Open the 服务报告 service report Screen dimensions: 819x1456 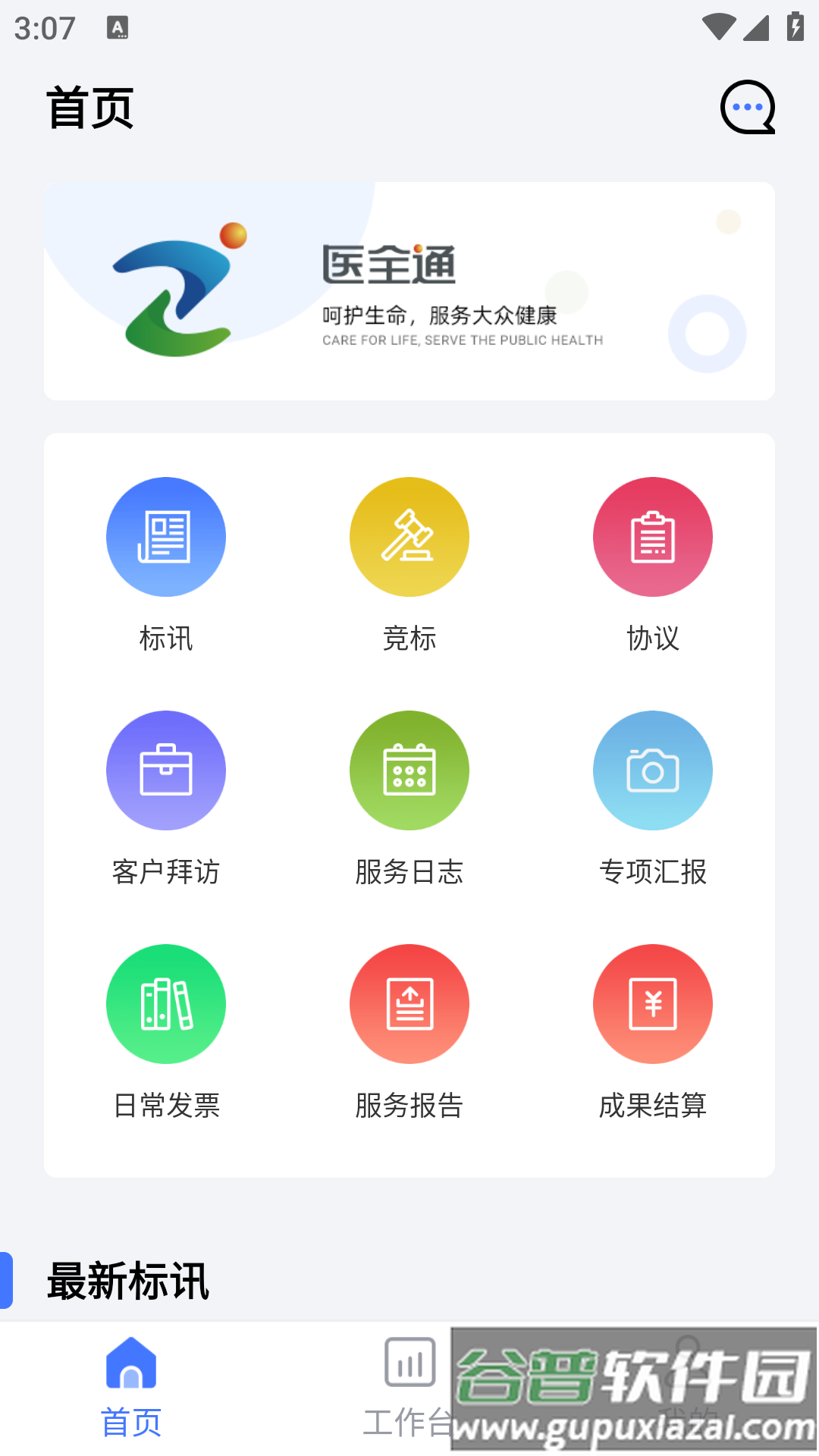pyautogui.click(x=409, y=1004)
